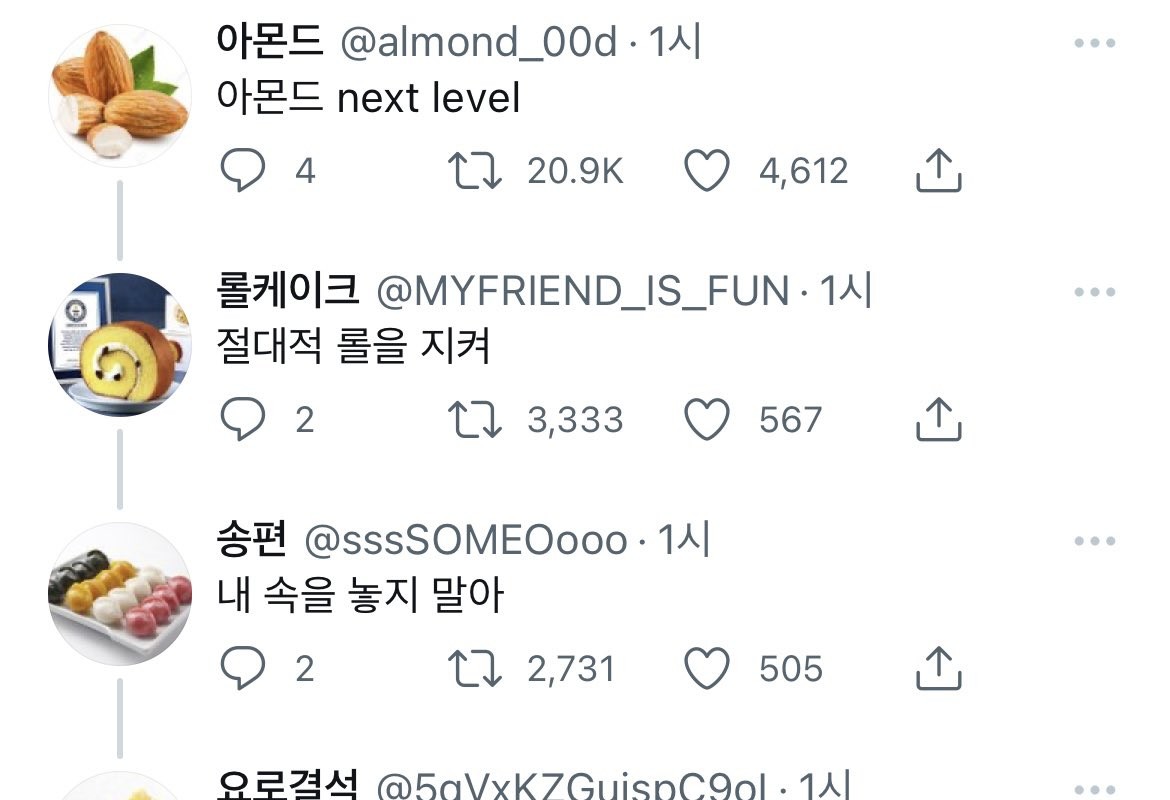Open more options on 롤케이크's tweet

point(1094,293)
